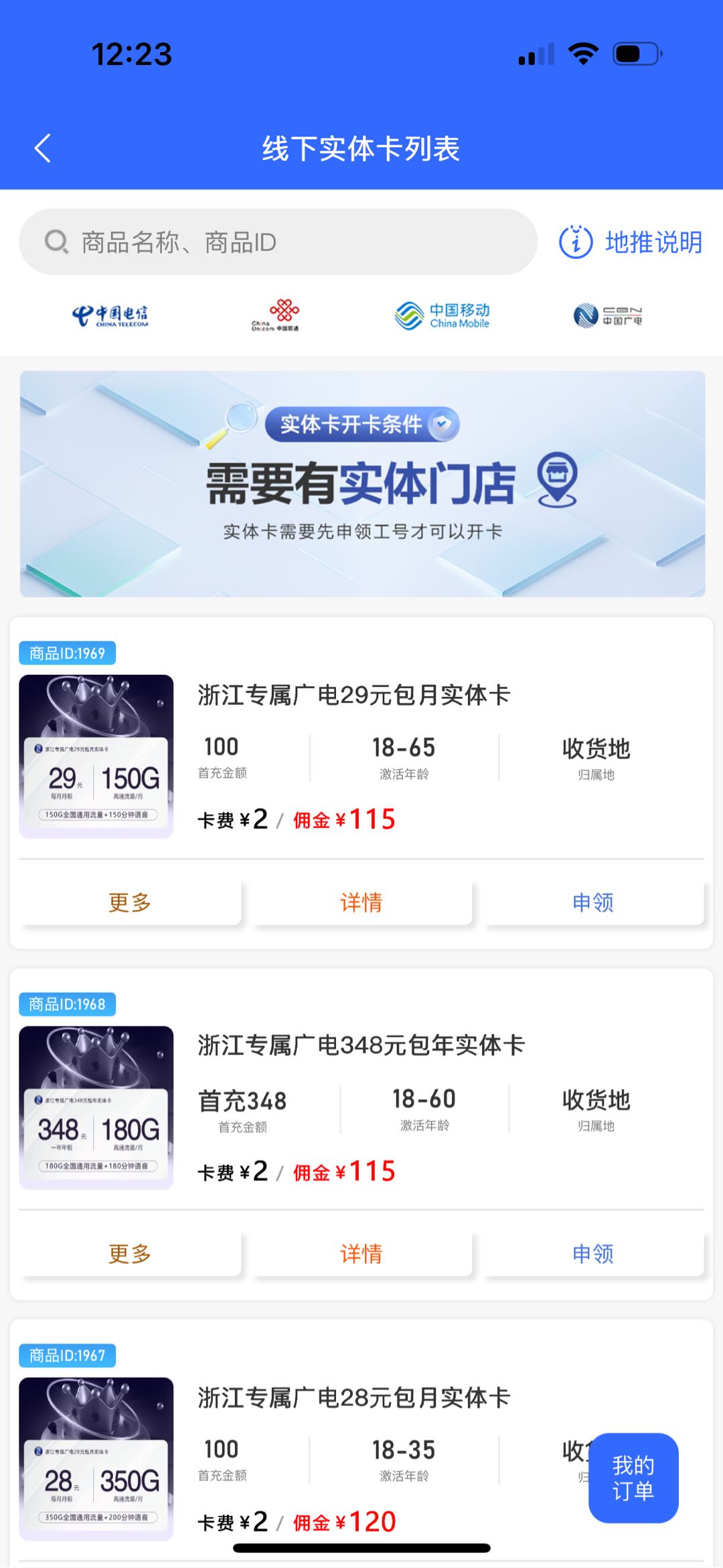Select the 中国电信 carrier logo
Viewport: 723px width, 1568px height.
coord(110,315)
